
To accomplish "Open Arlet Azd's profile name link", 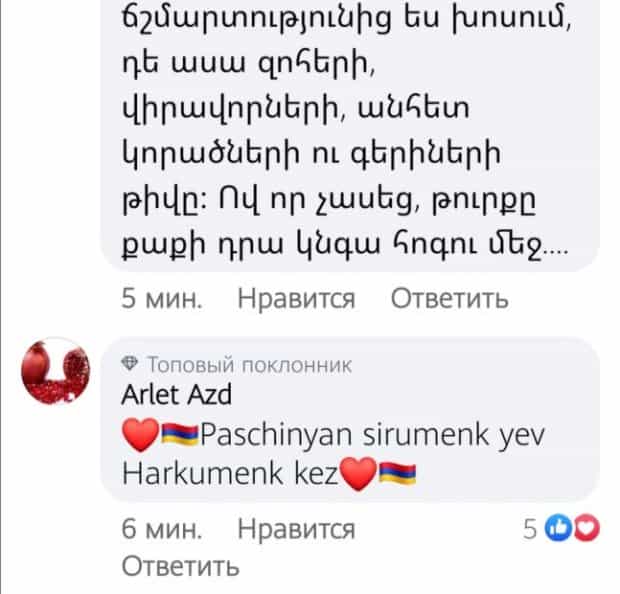I will coord(175,395).
